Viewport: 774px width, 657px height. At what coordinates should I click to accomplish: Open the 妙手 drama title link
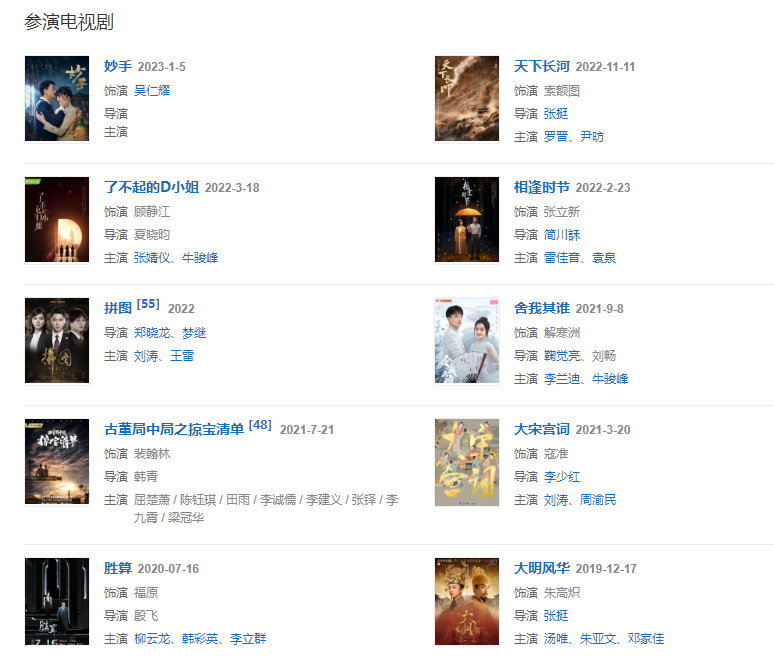pos(118,66)
